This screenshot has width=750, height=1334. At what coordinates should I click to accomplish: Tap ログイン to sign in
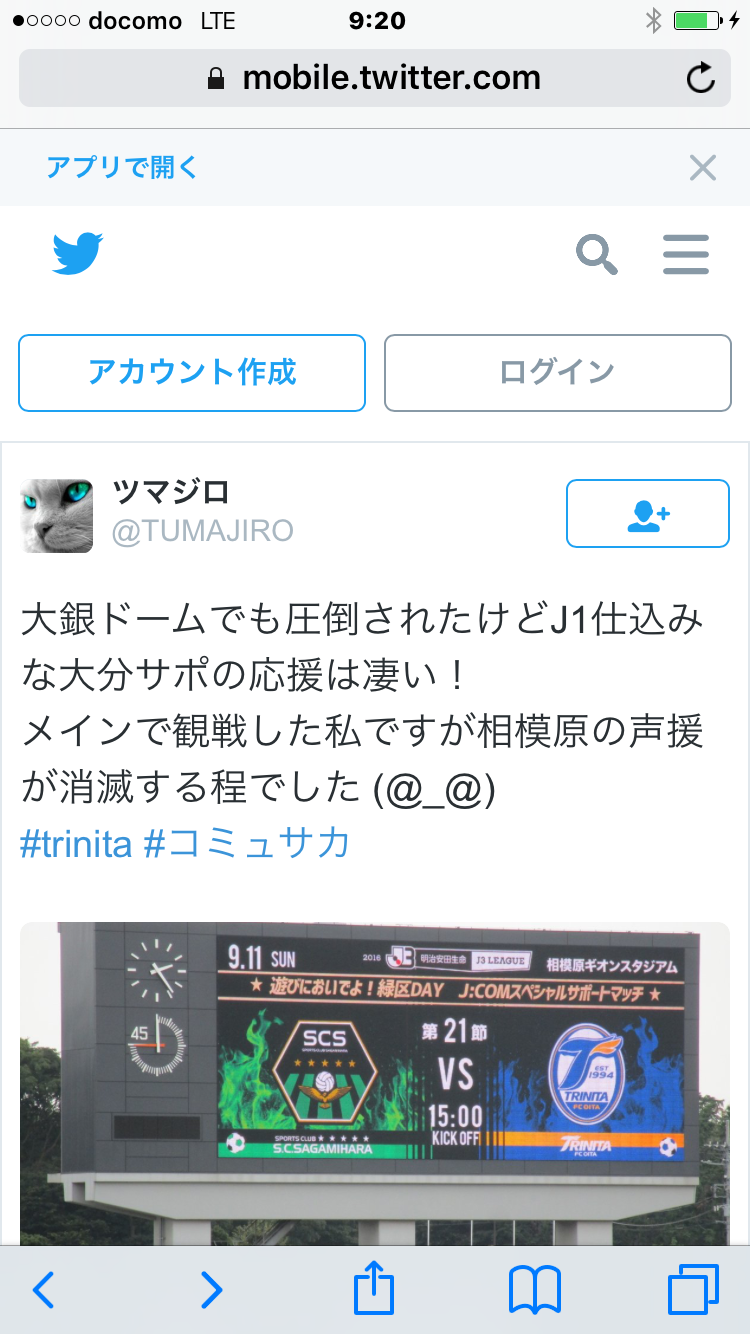coord(558,373)
